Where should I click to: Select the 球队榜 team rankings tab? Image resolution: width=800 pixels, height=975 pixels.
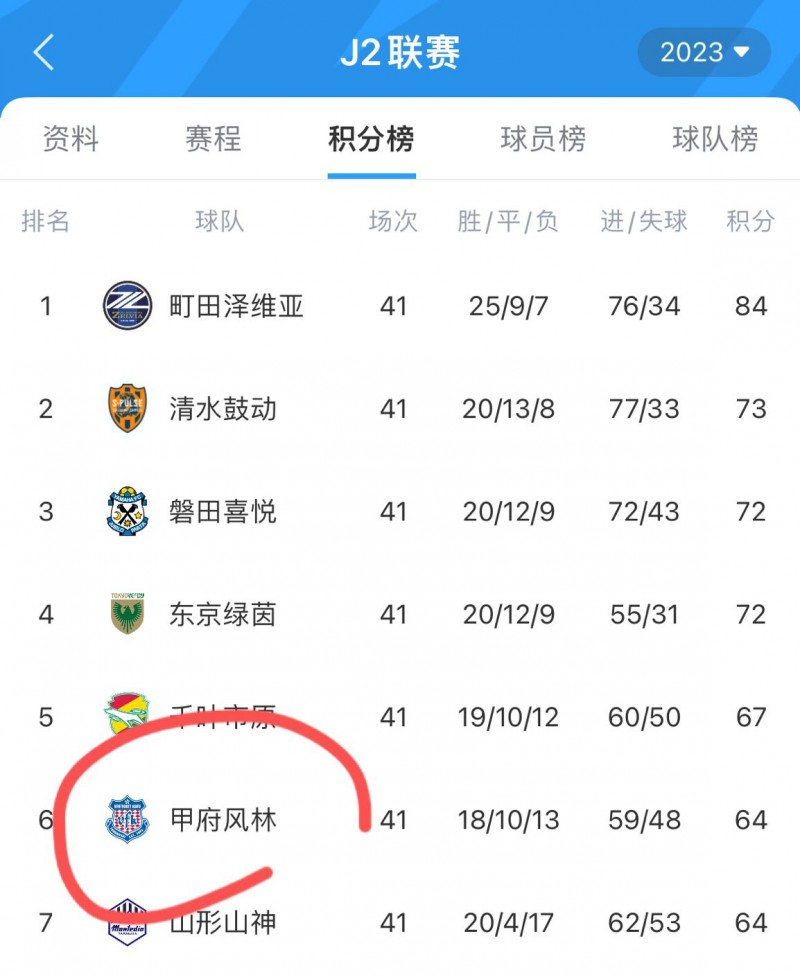click(712, 140)
